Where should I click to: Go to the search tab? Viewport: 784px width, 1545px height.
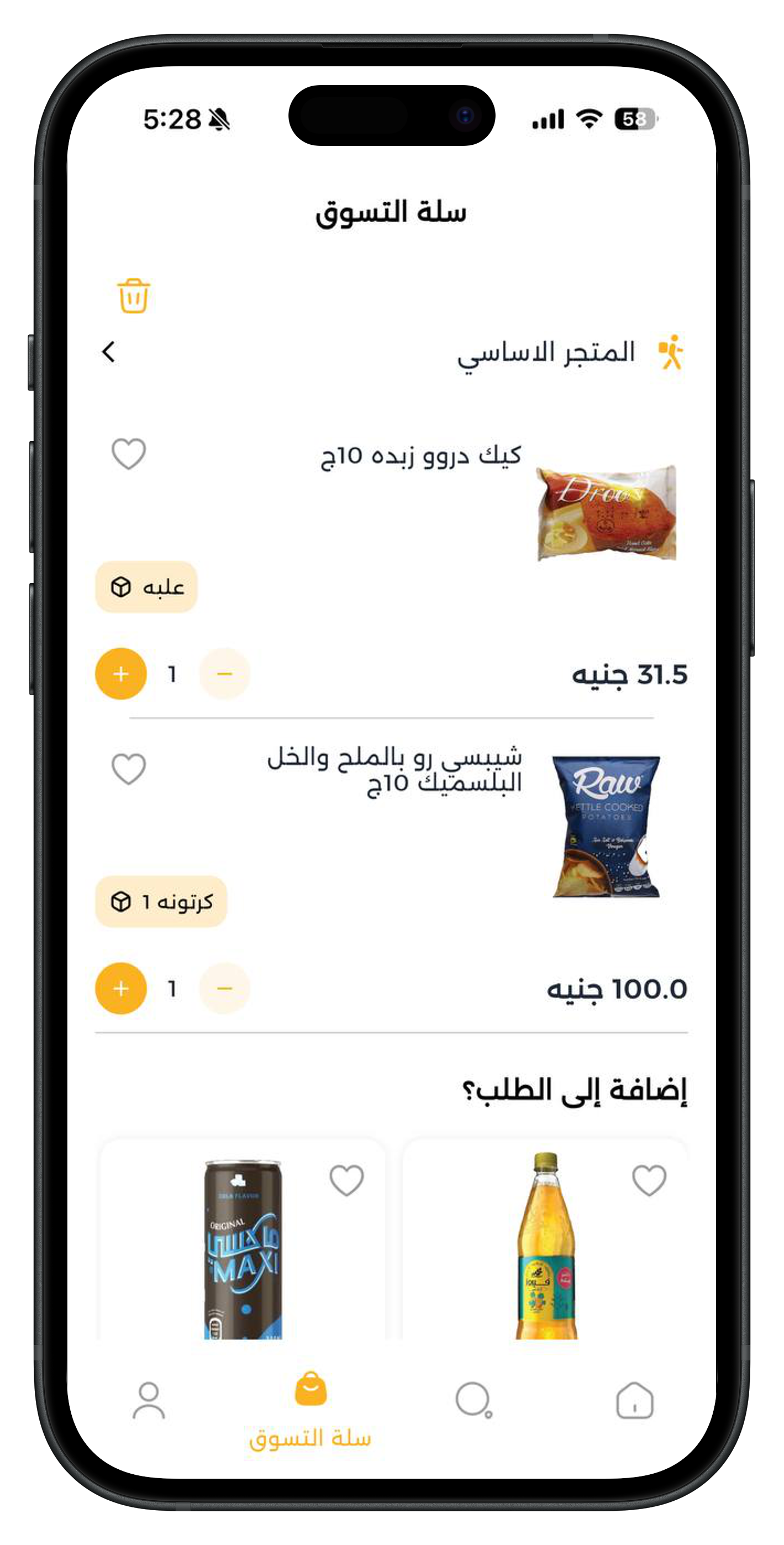tap(473, 1400)
